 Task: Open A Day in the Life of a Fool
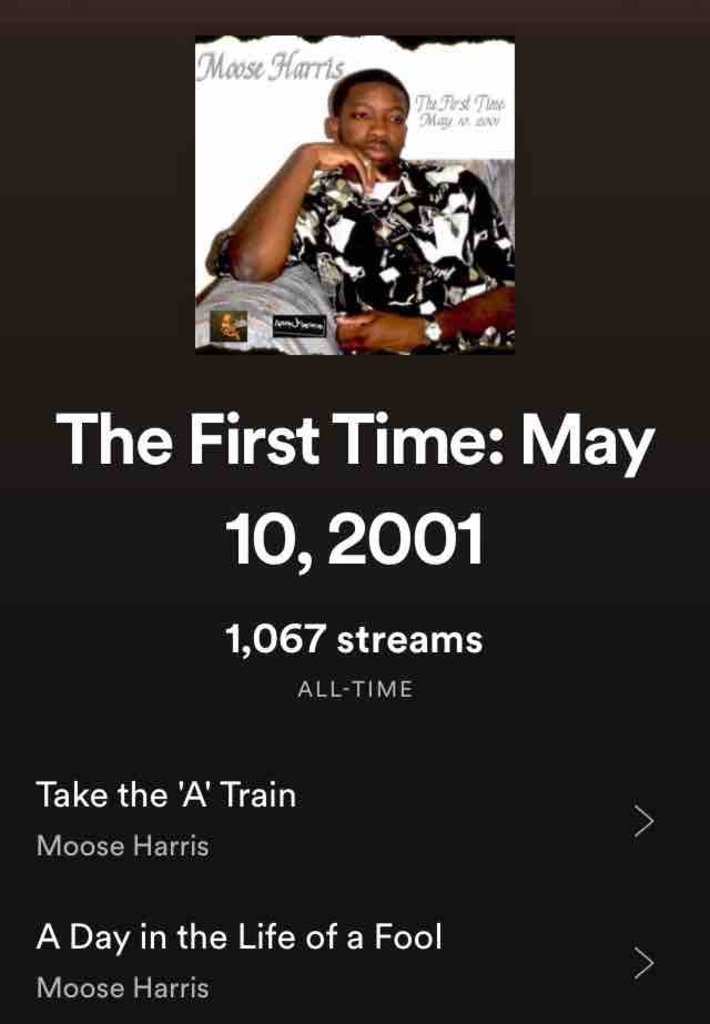(238, 938)
